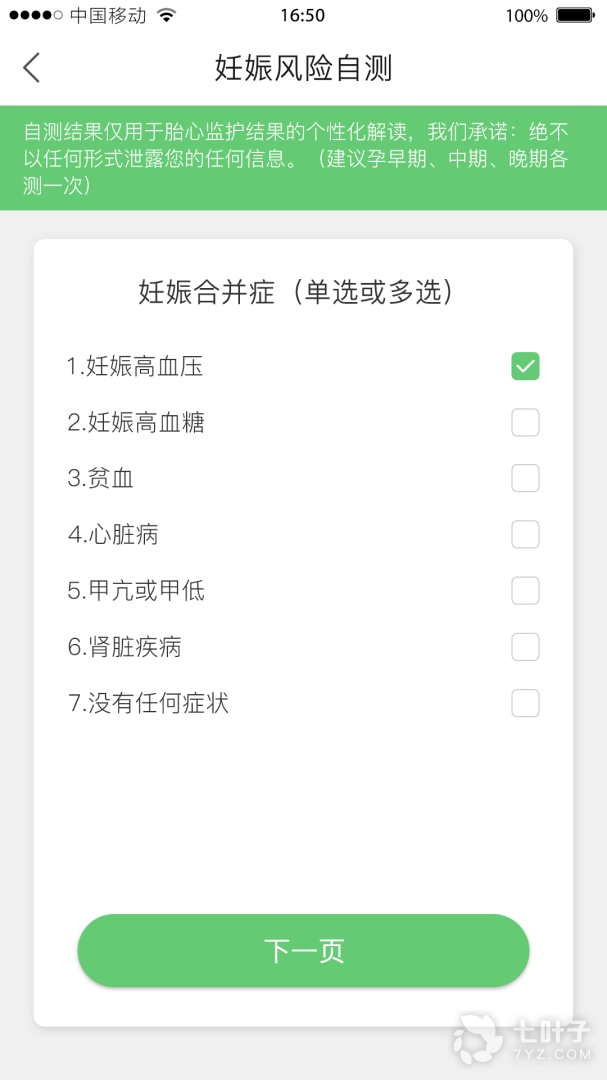Select the 贫血 checkbox
Viewport: 607px width, 1080px height.
pyautogui.click(x=525, y=479)
